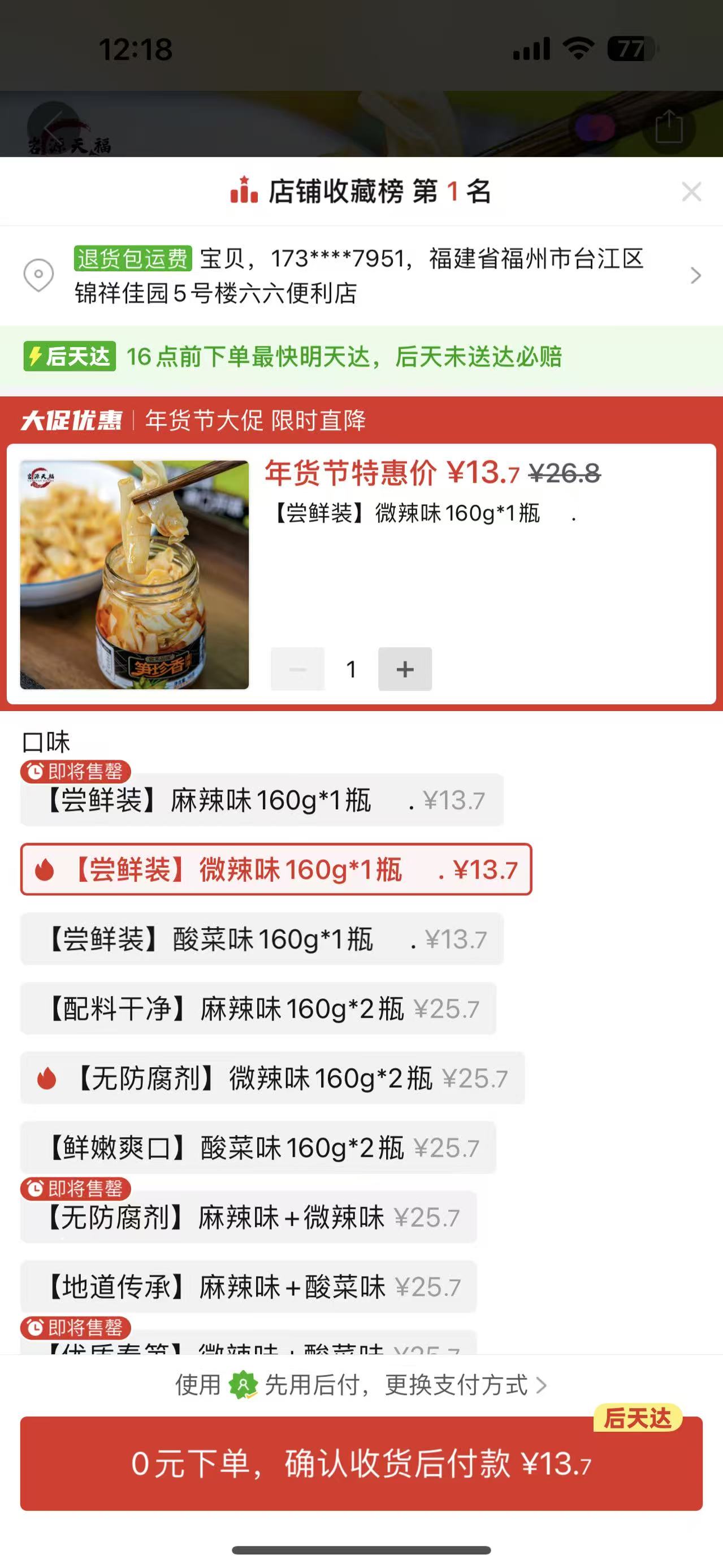723x1568 pixels.
Task: Choose 【尝鲜装】微辣味160g*1瓶 option
Action: click(x=276, y=869)
